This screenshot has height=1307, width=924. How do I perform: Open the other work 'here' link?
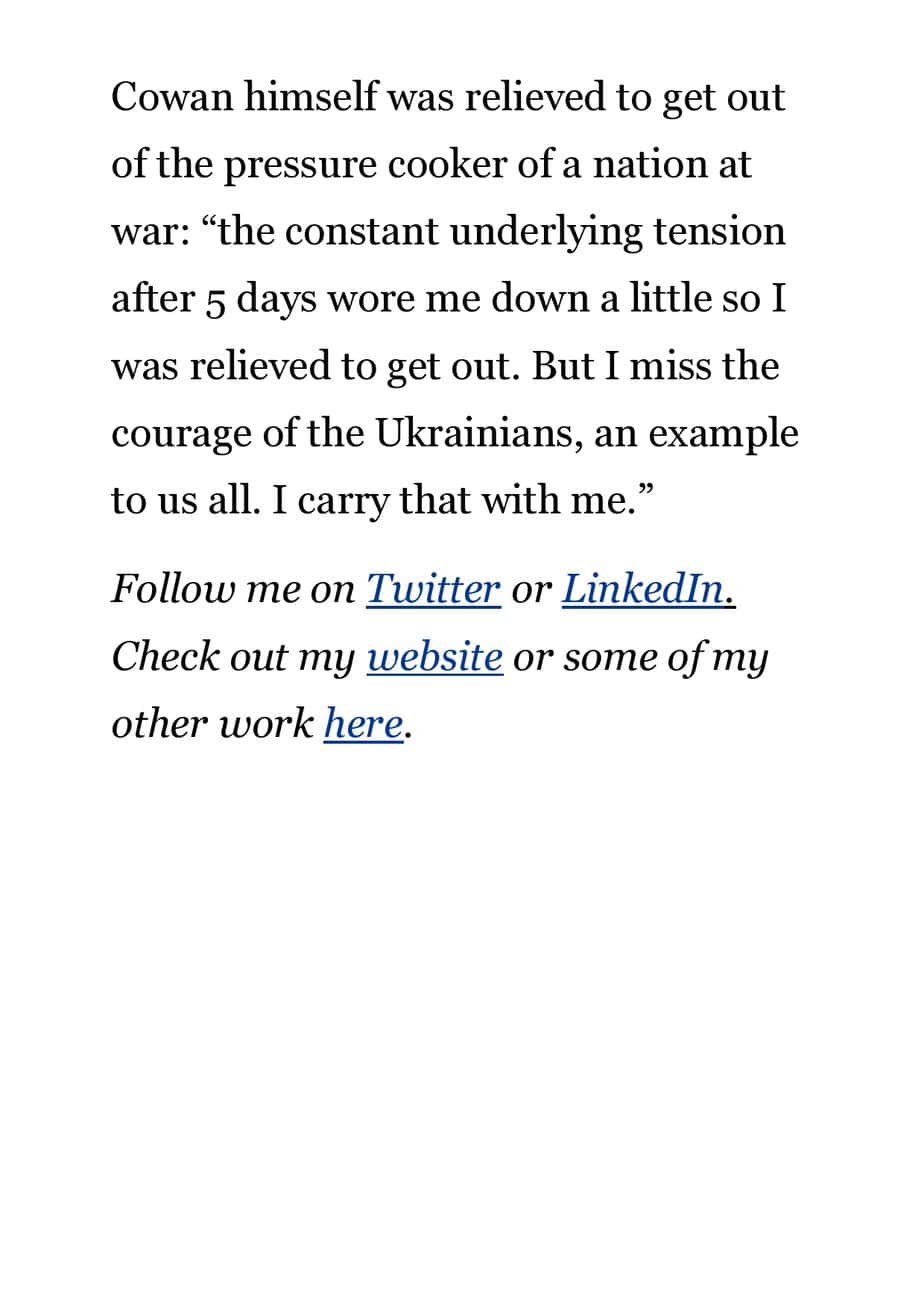coord(363,723)
